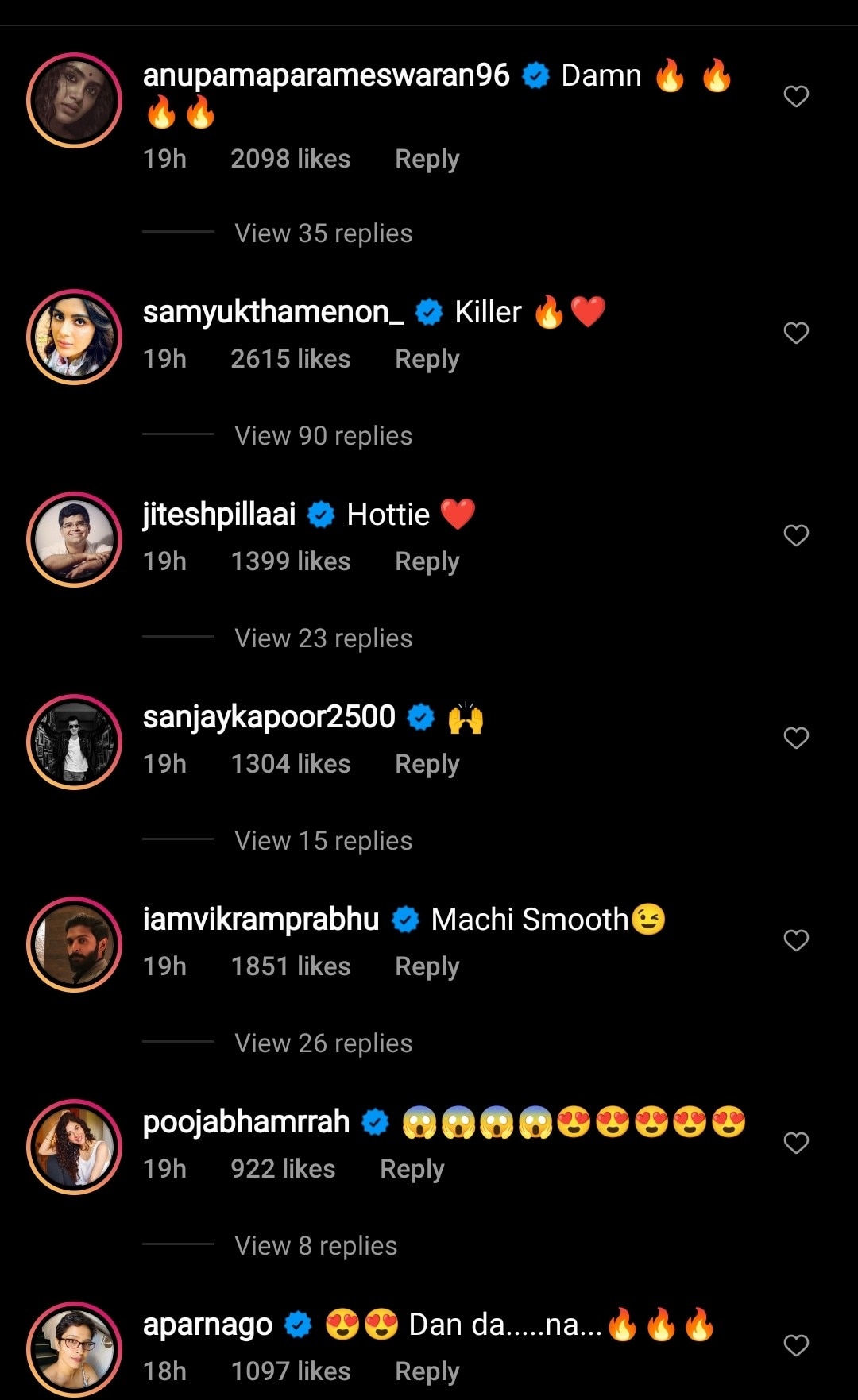Reply to jiteshpillaai's Hottie comment

point(427,561)
